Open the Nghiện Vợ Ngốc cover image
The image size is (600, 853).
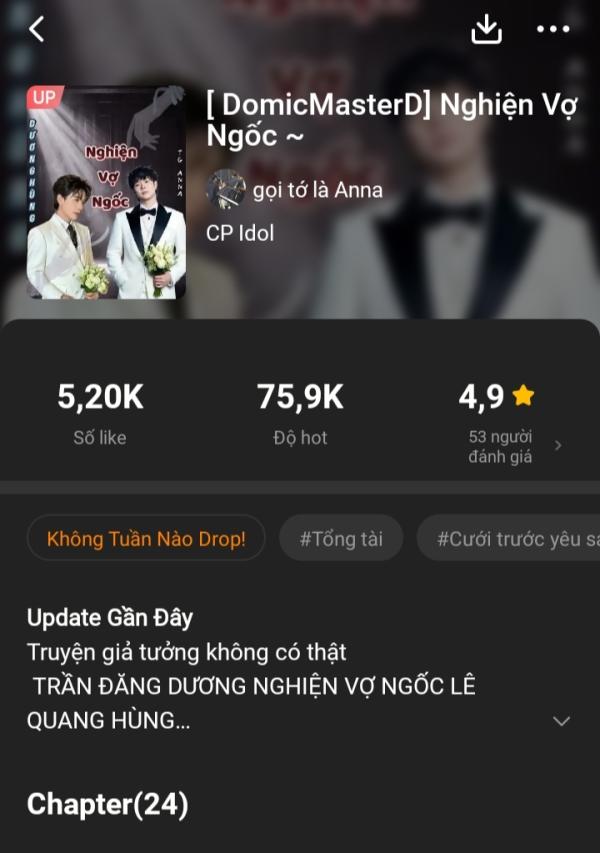[x=106, y=192]
